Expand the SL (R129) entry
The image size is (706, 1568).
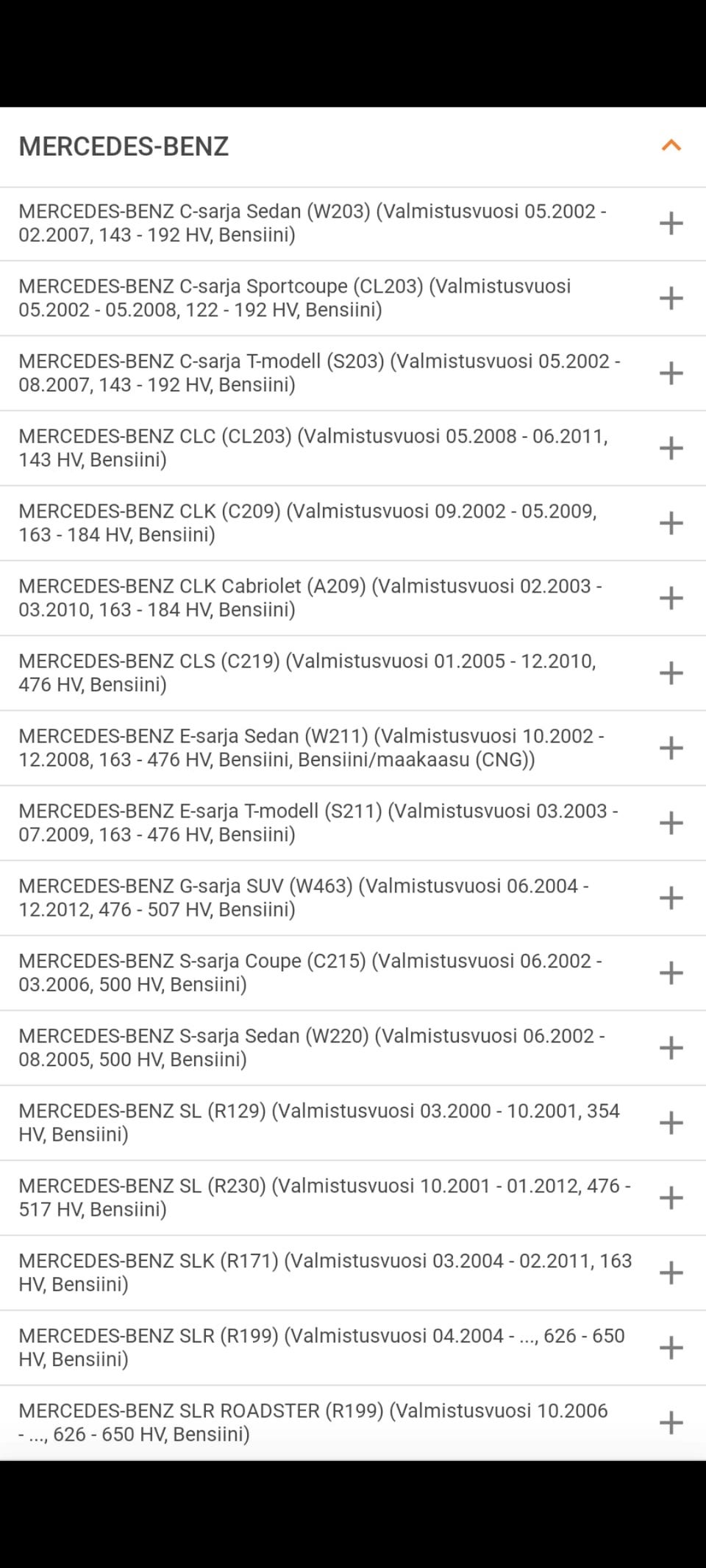[x=671, y=1123]
